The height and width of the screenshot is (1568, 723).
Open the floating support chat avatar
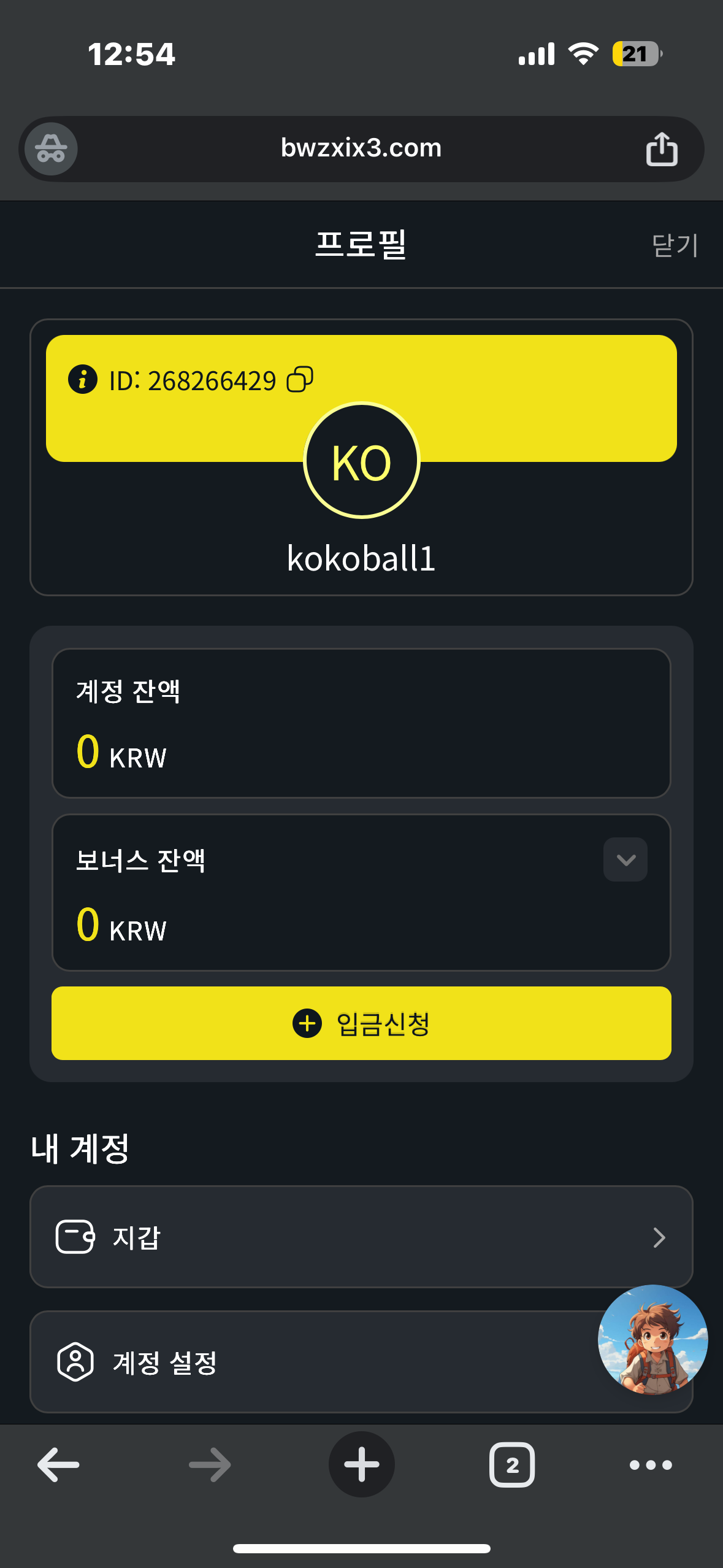[x=653, y=1340]
